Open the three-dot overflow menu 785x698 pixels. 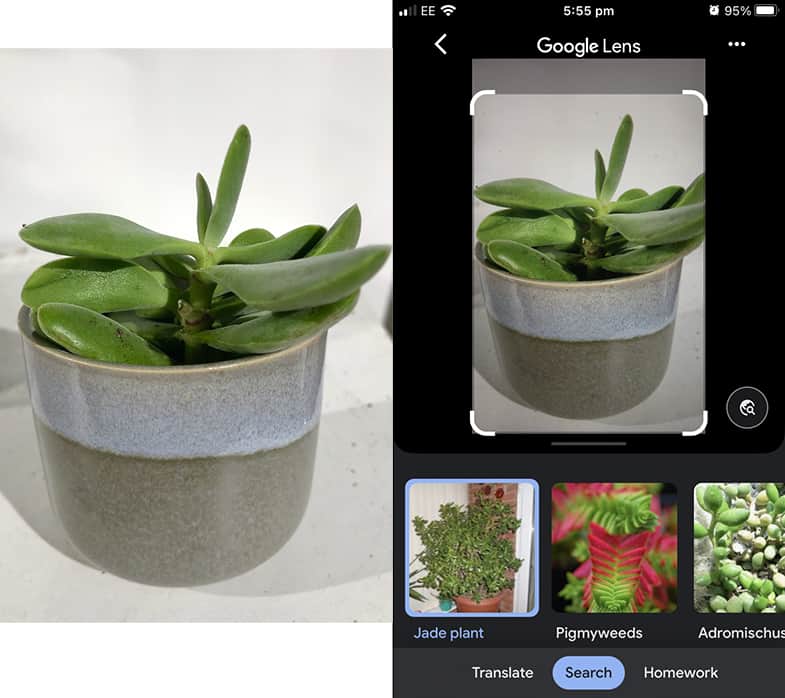[737, 44]
